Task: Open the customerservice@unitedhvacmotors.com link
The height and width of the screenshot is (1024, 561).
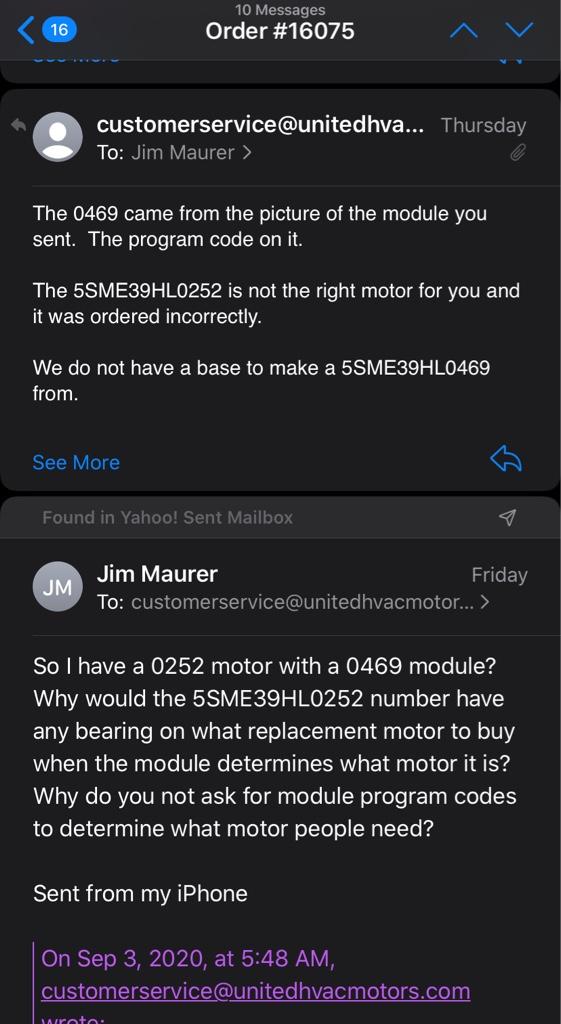Action: [x=255, y=991]
